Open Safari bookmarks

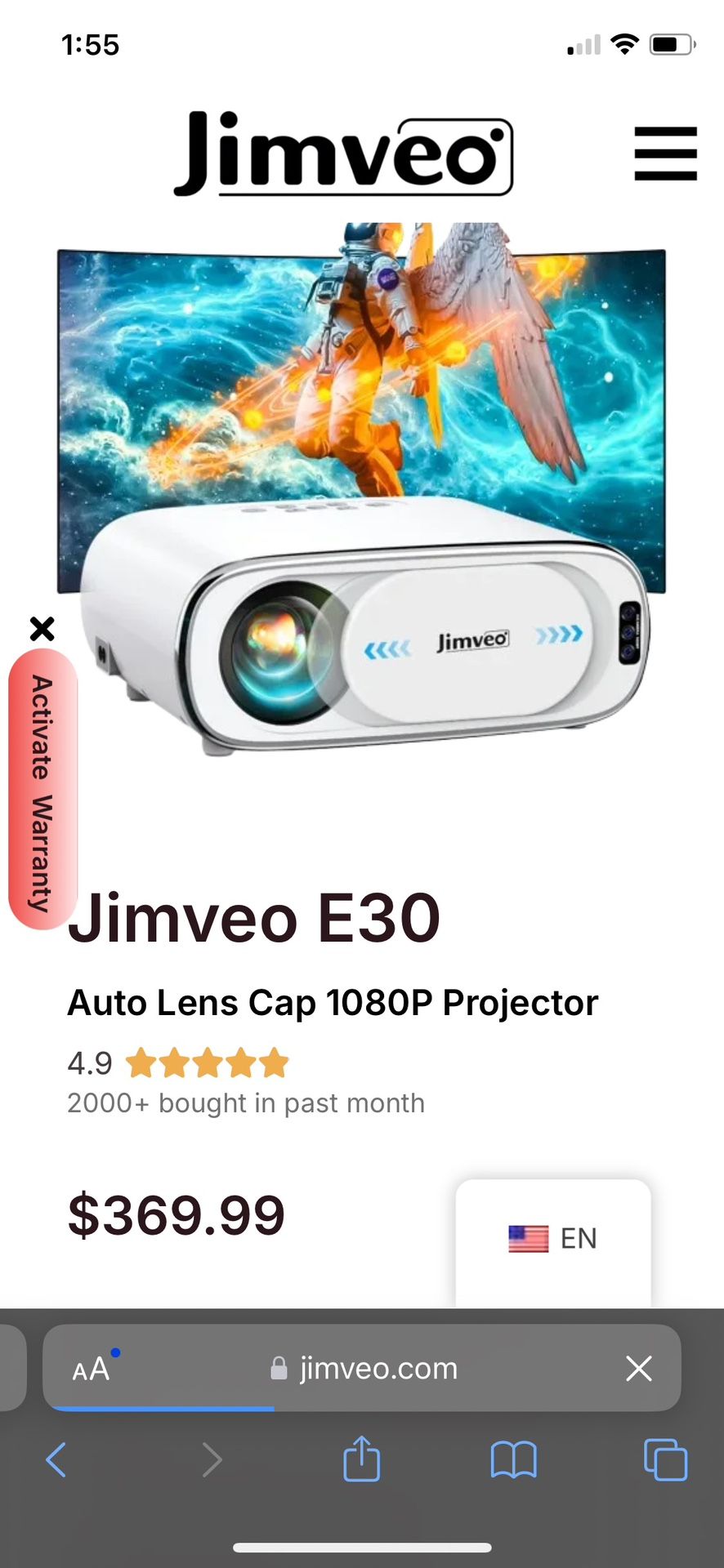(x=513, y=1459)
